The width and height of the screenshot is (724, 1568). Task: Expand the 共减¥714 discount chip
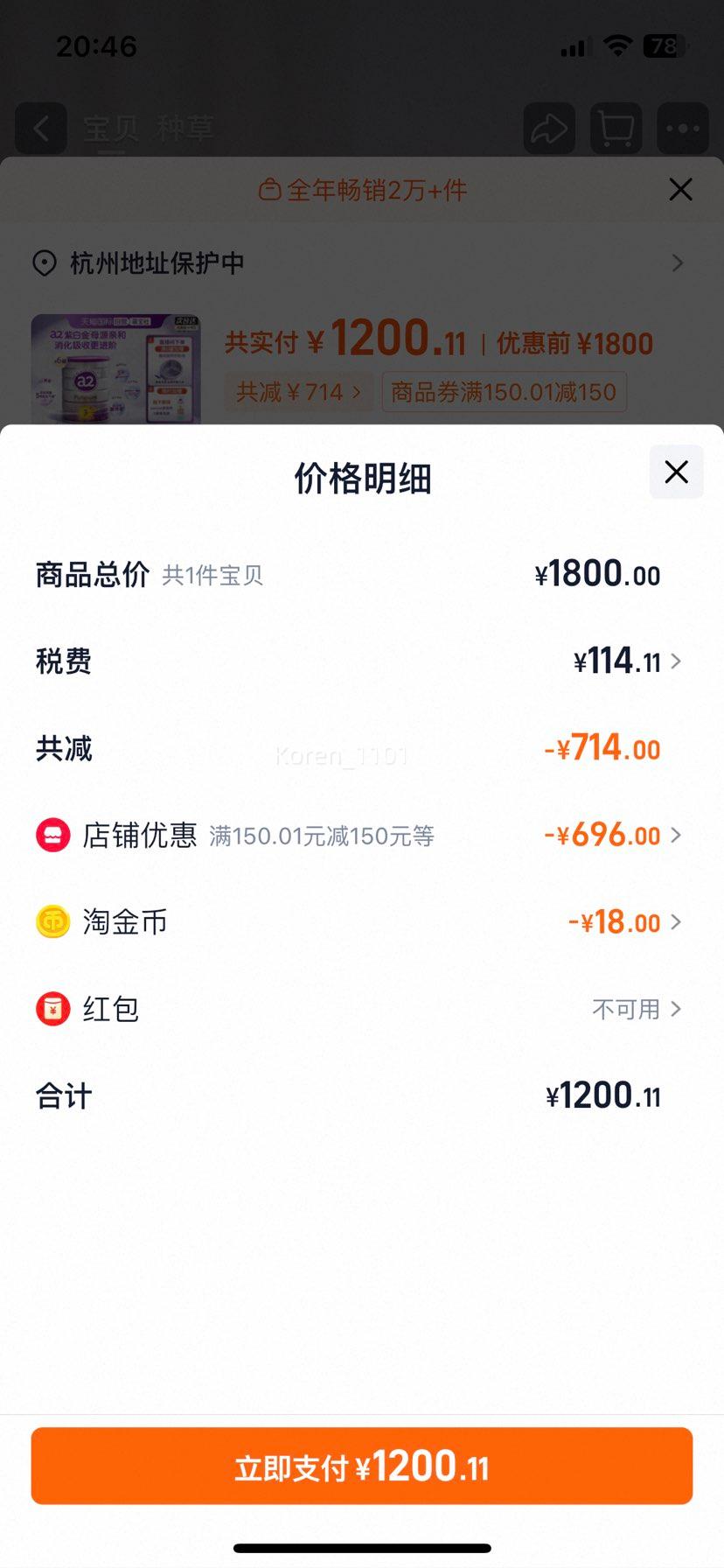[299, 392]
